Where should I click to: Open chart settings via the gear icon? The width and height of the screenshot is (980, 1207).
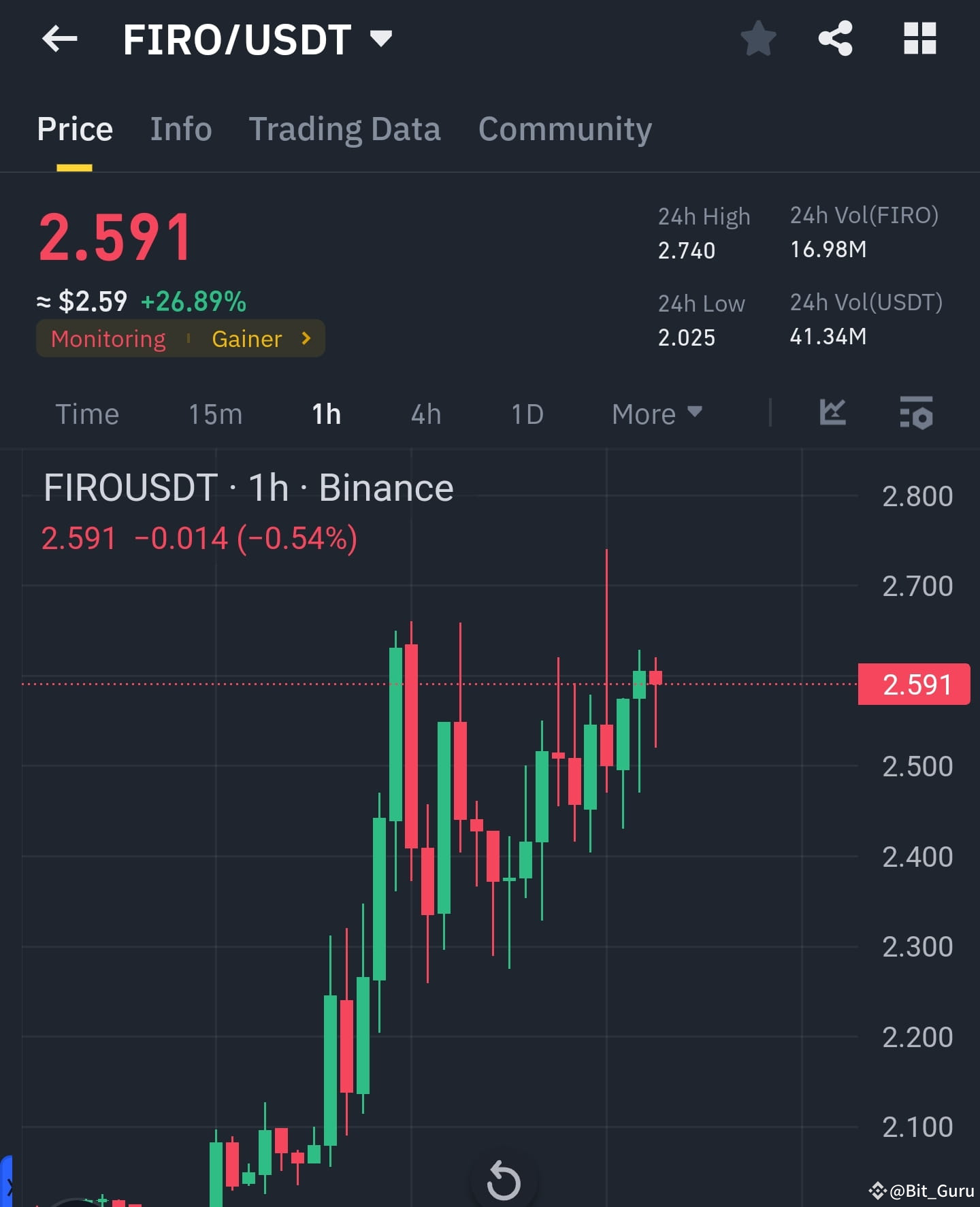point(915,412)
